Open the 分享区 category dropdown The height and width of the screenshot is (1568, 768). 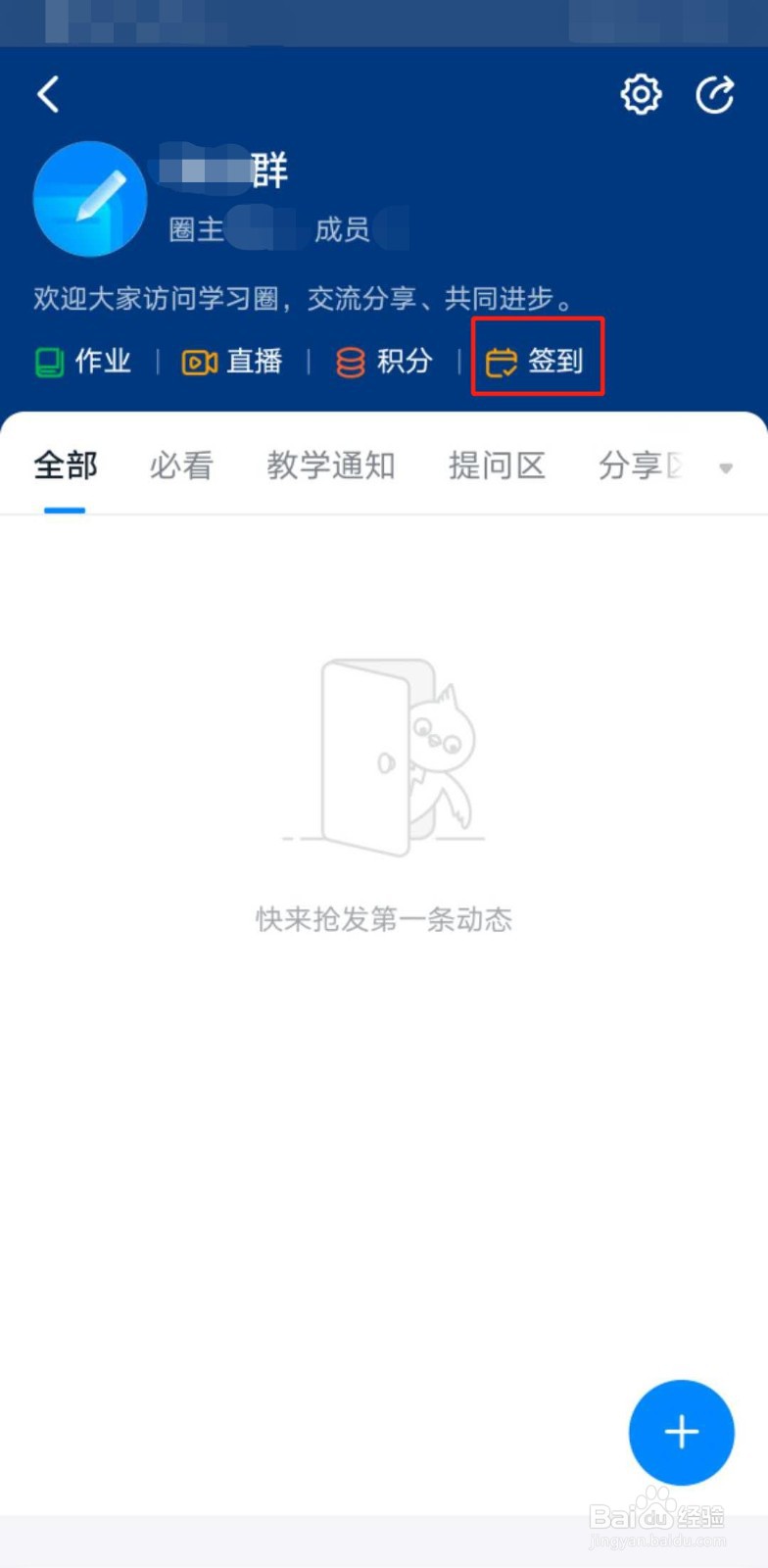[637, 465]
